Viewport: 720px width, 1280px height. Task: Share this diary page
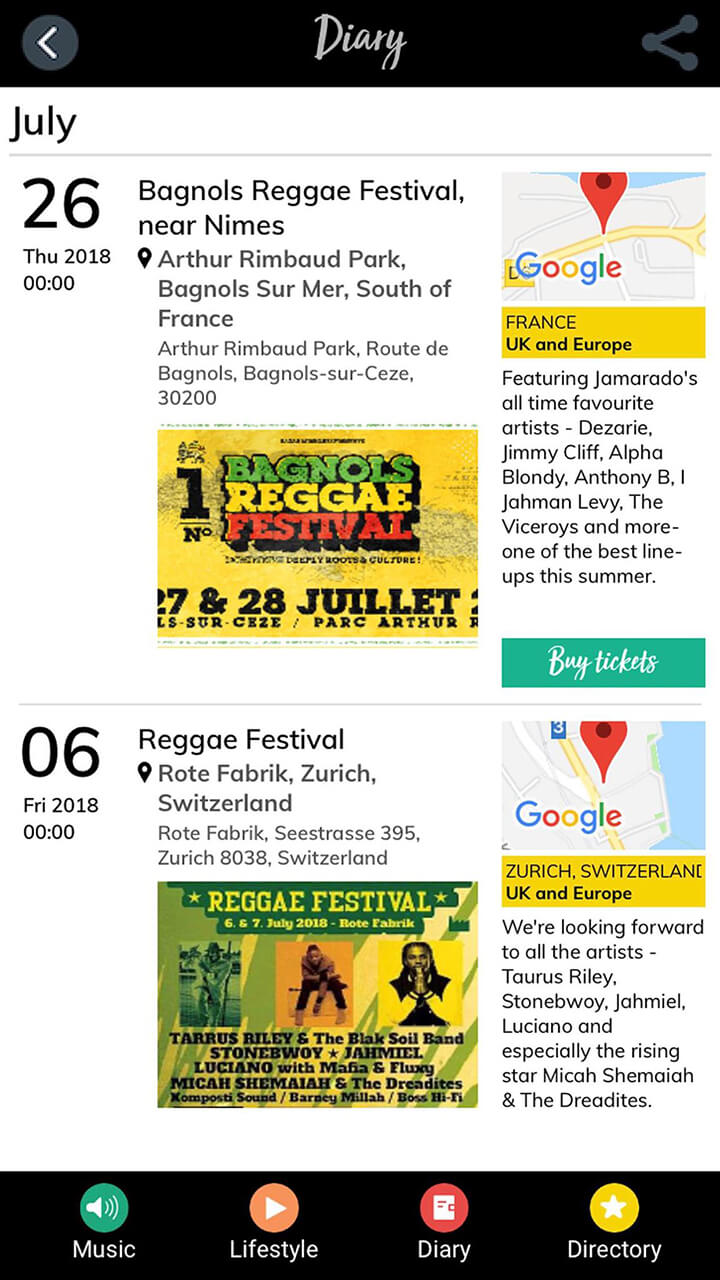coord(670,43)
